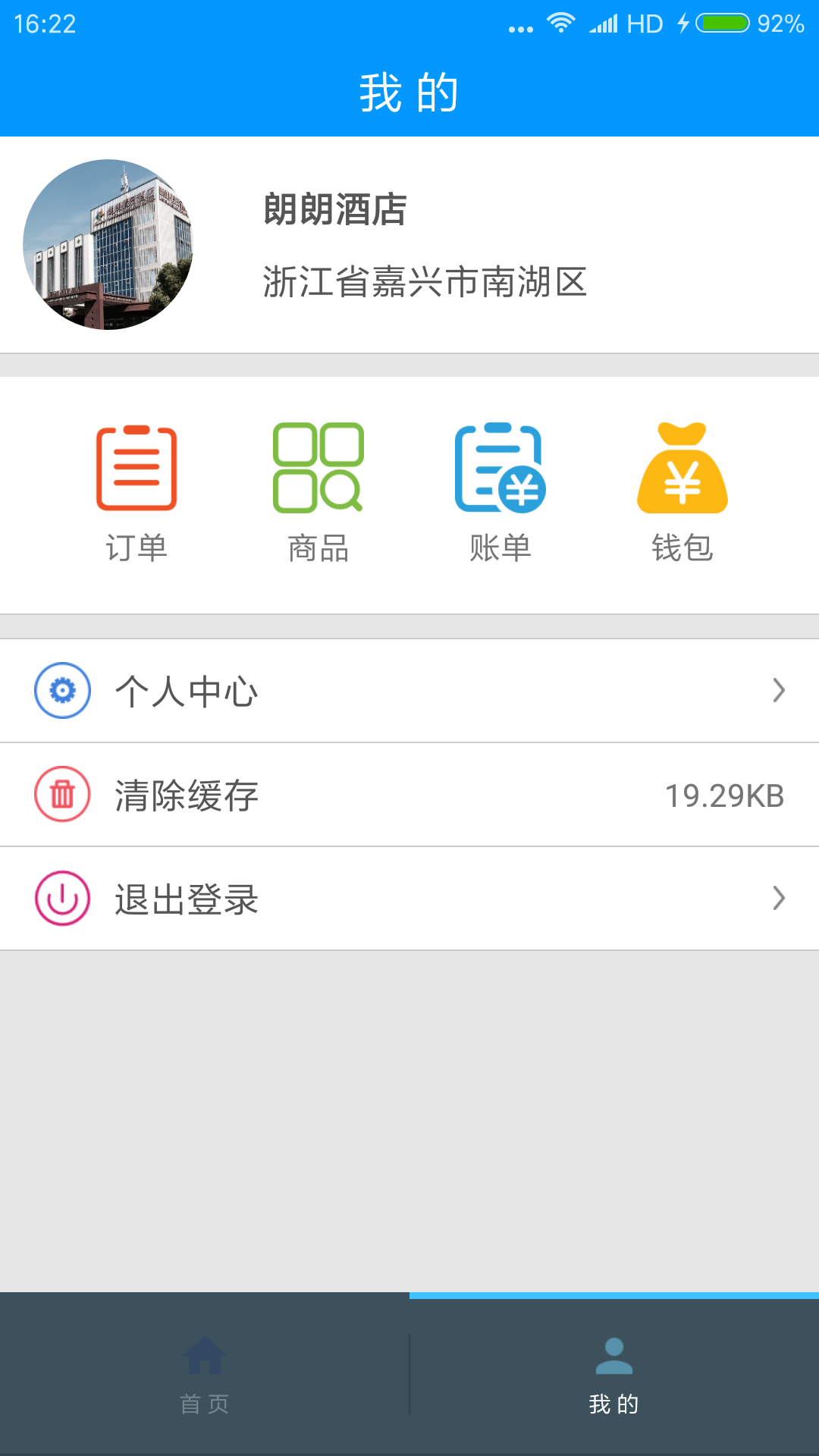819x1456 pixels.
Task: Tap the trash icon beside 清除缓存
Action: (x=61, y=795)
